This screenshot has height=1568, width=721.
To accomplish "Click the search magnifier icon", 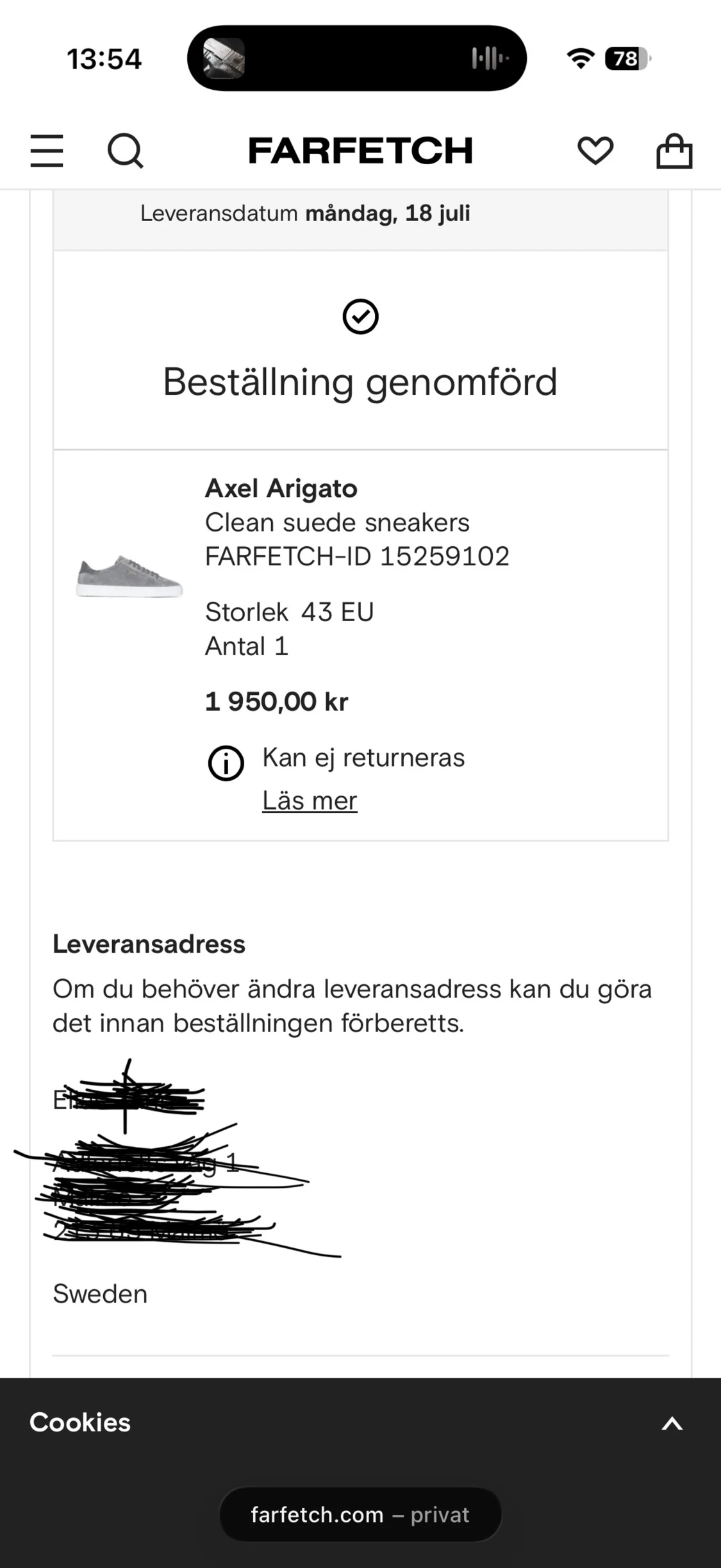I will (126, 151).
